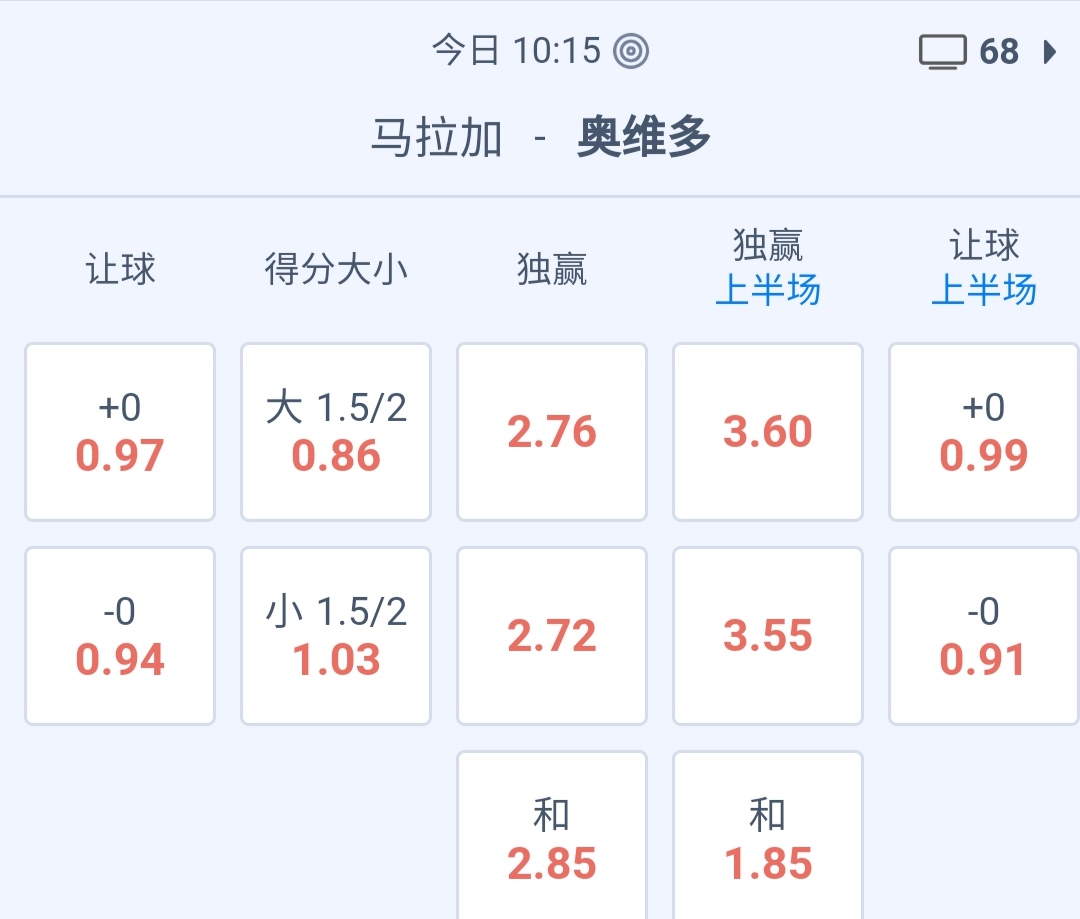Select 让球 +0 odds 0.97
The image size is (1080, 919).
[x=120, y=432]
